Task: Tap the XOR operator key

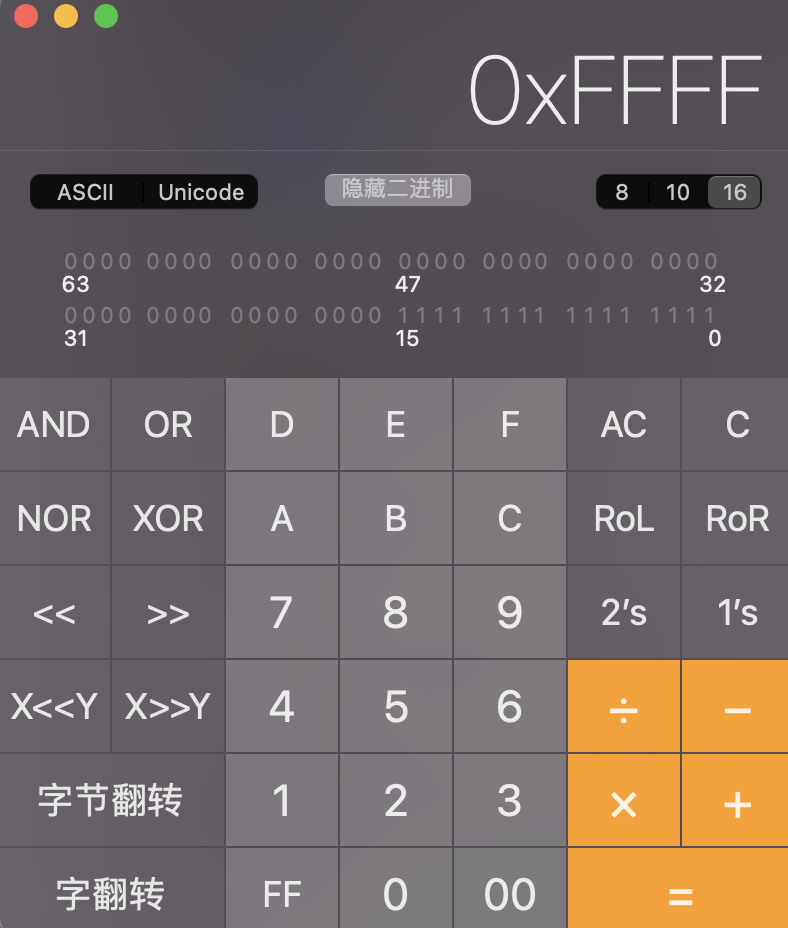Action: 168,519
